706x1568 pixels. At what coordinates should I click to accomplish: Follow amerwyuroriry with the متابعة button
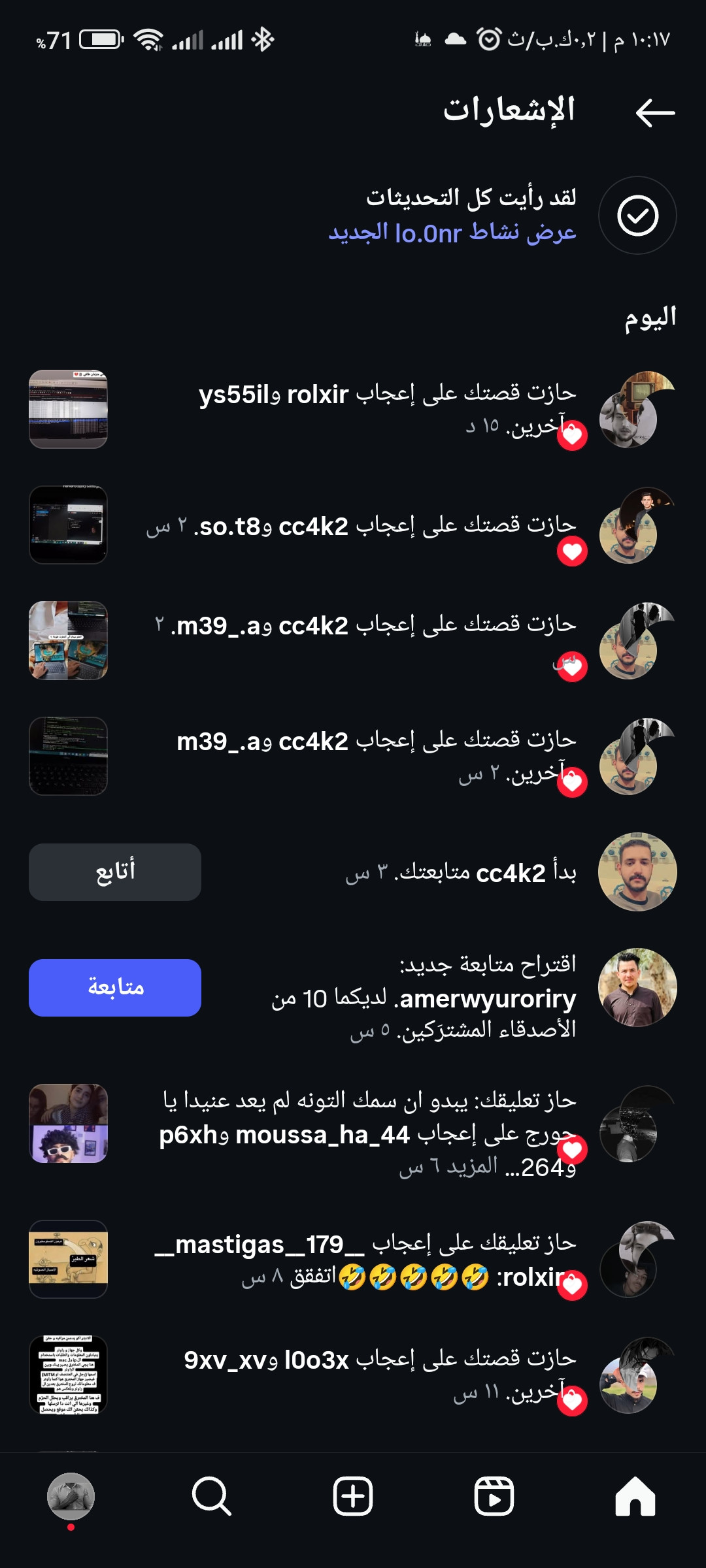115,988
